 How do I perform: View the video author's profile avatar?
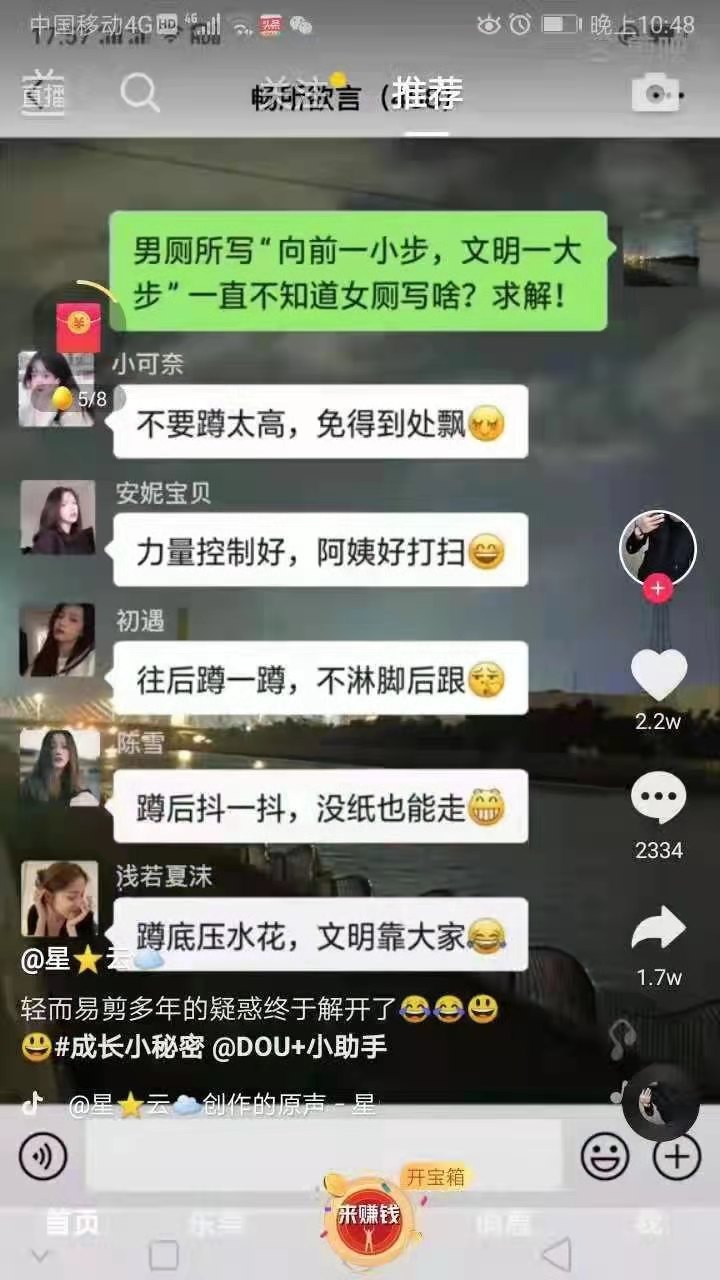click(x=657, y=547)
